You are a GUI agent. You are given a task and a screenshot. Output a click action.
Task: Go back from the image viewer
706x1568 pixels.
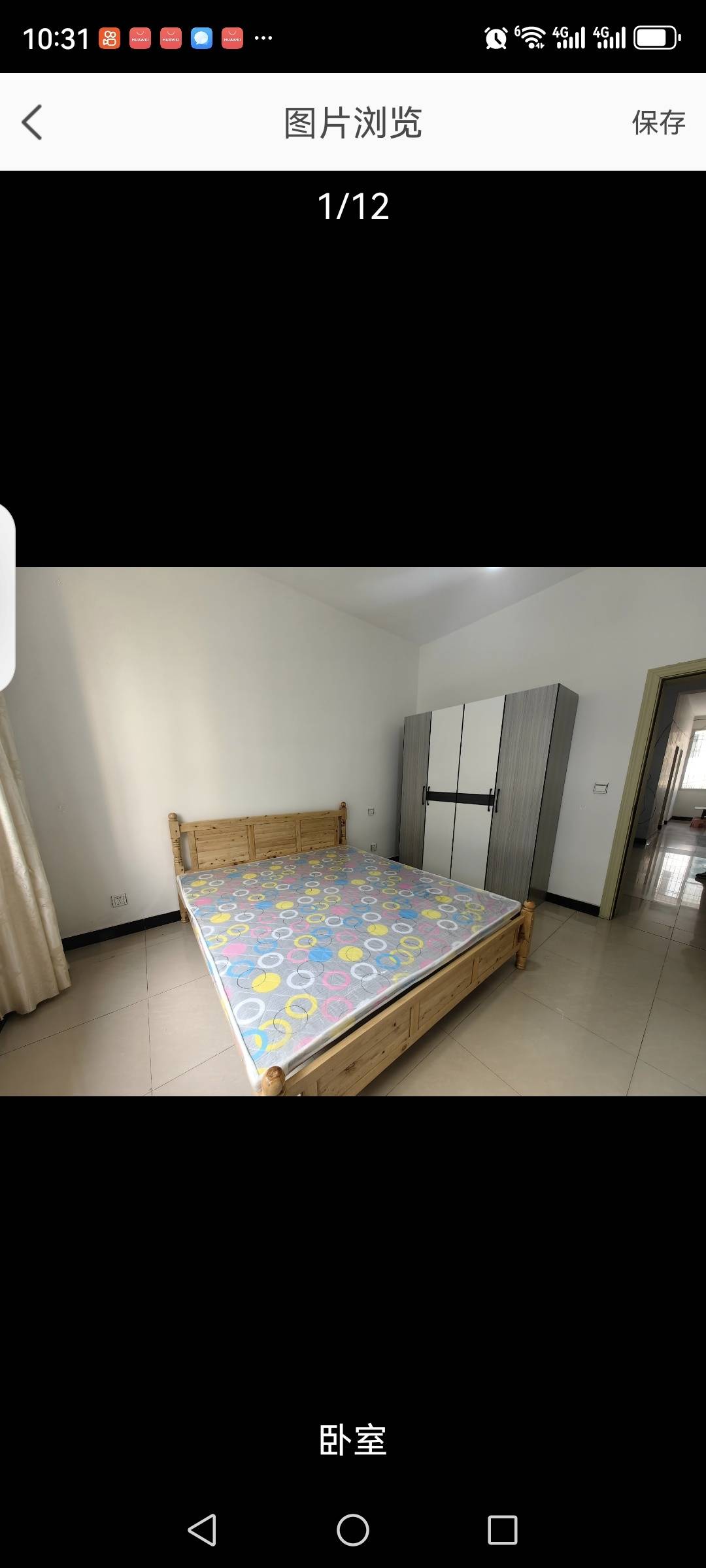(x=32, y=122)
